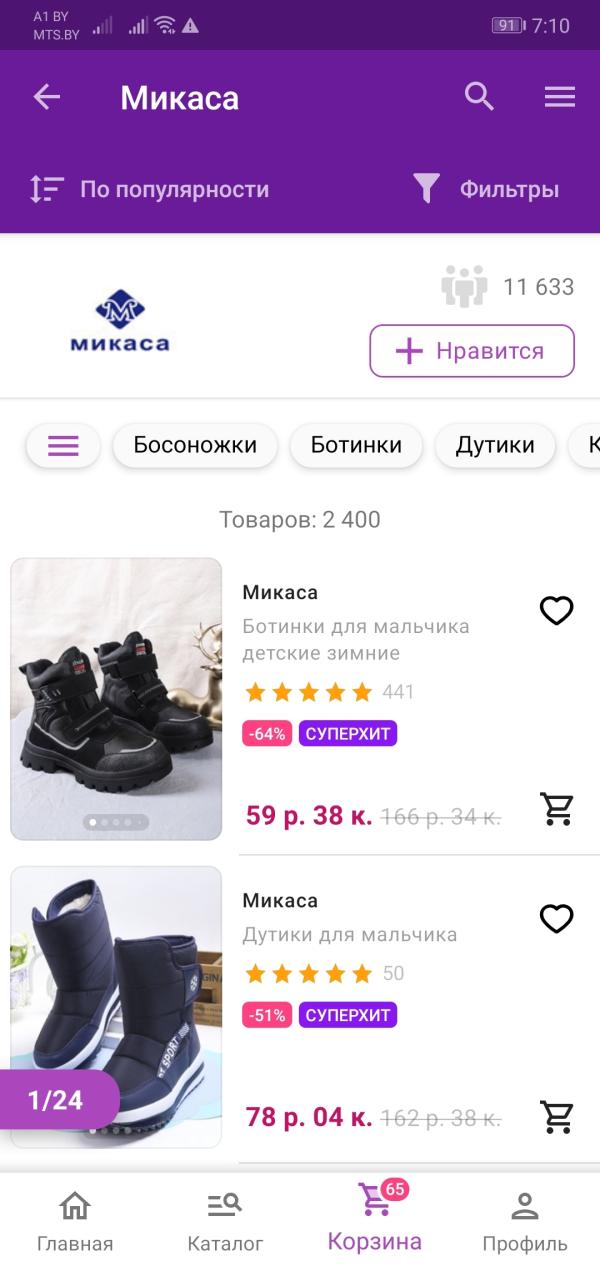600x1266 pixels.
Task: Add Ботинки для мальчика to the cart
Action: click(557, 808)
